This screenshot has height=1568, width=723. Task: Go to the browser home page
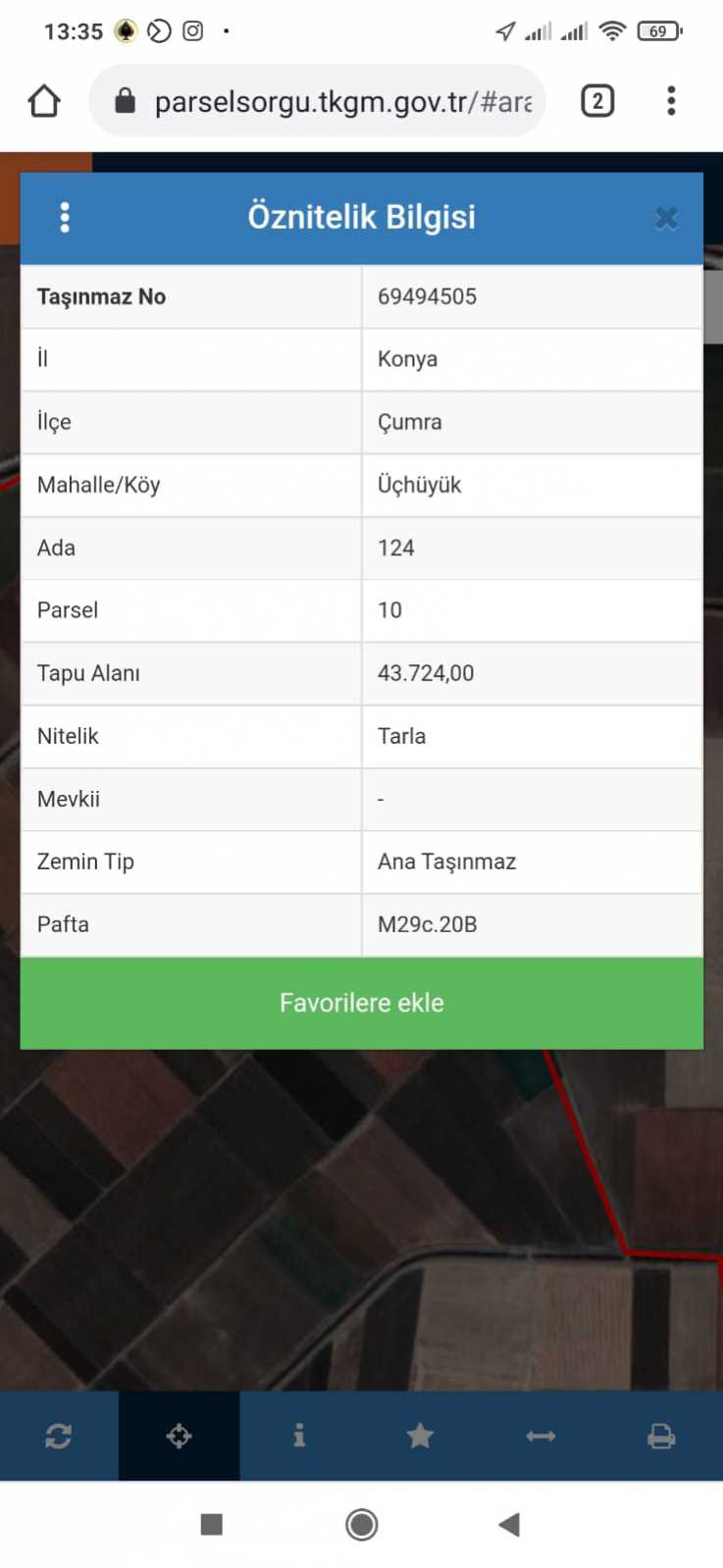[x=44, y=101]
